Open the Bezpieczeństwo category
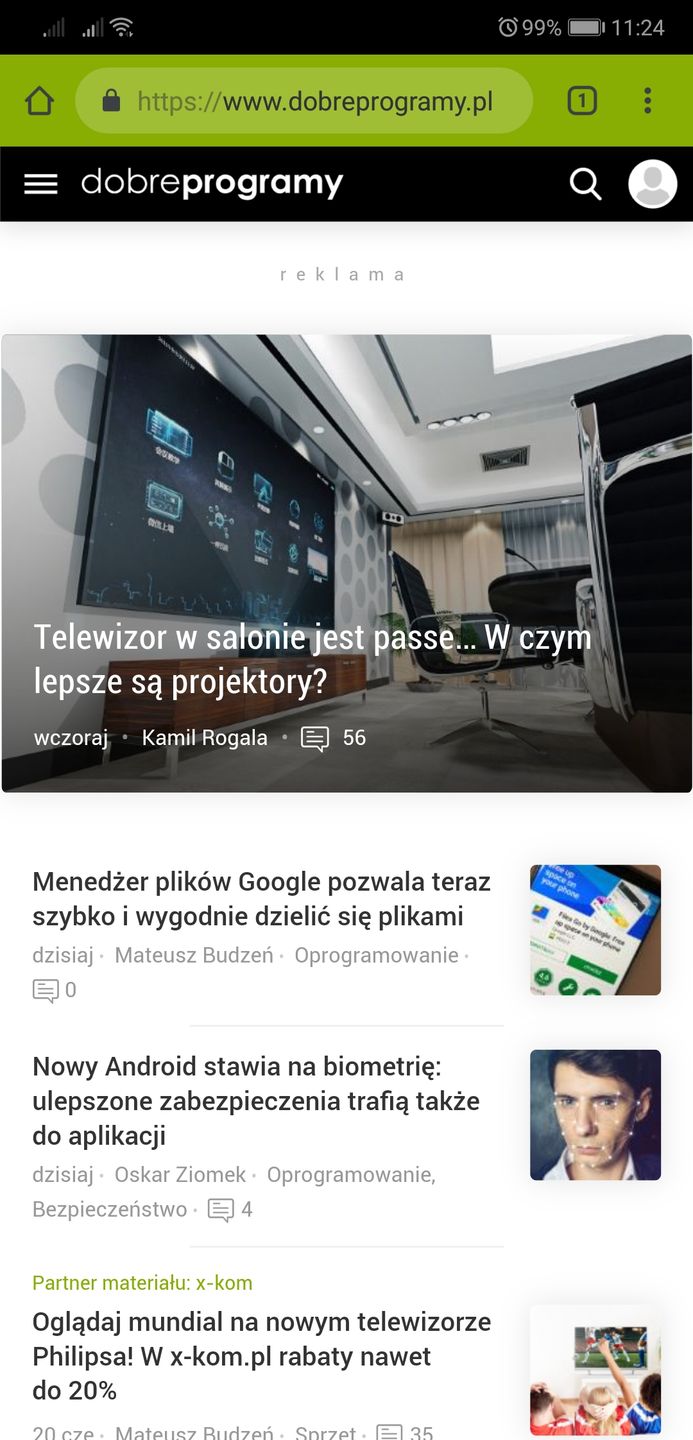 pyautogui.click(x=109, y=1210)
